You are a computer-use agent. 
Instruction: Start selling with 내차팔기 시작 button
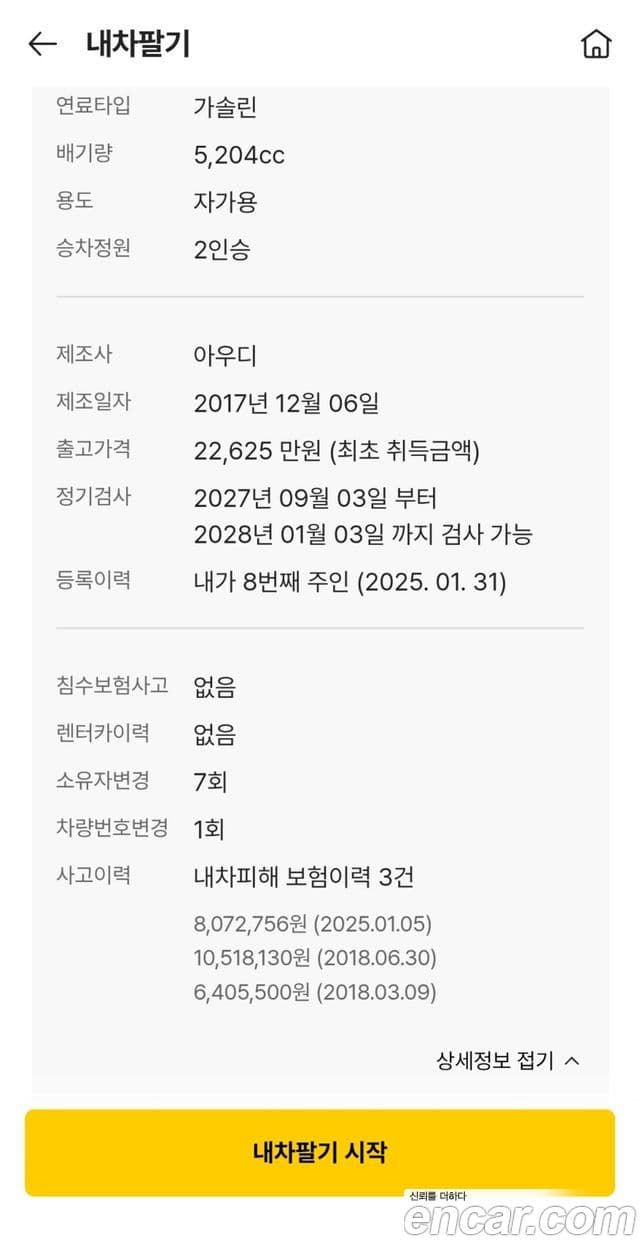(320, 1152)
